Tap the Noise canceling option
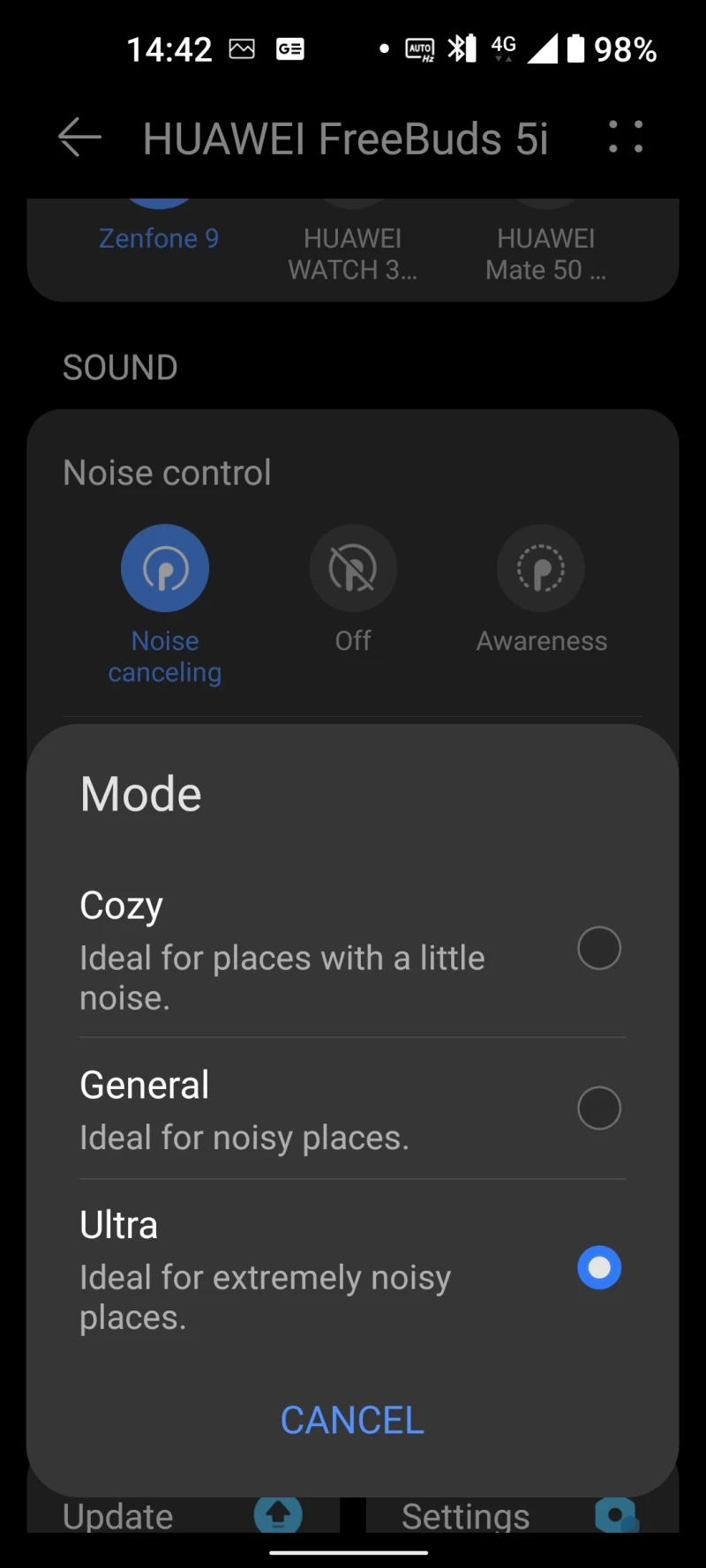This screenshot has height=1568, width=706. pos(165,570)
